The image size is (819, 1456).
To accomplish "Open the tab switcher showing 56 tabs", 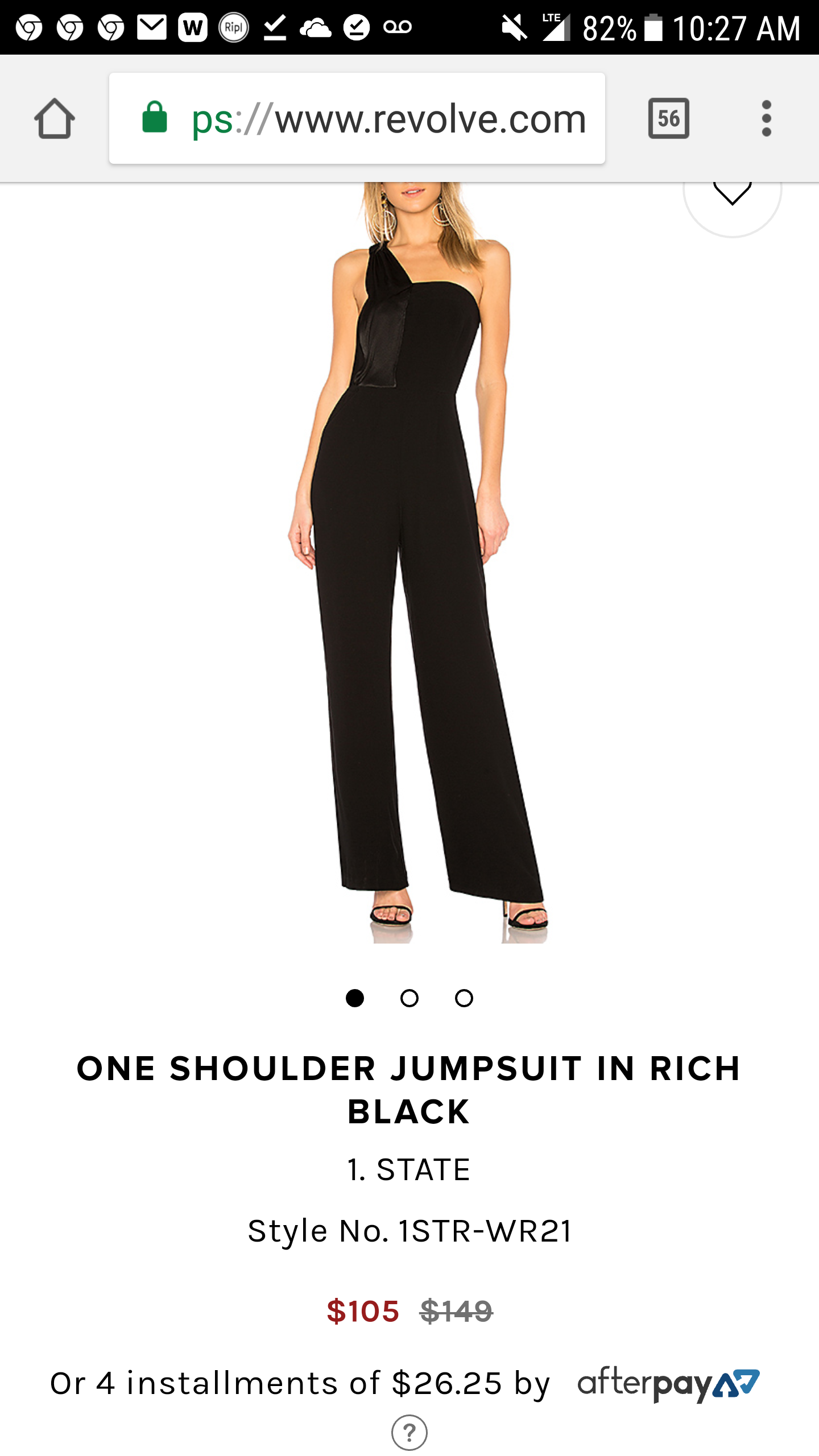I will (668, 119).
